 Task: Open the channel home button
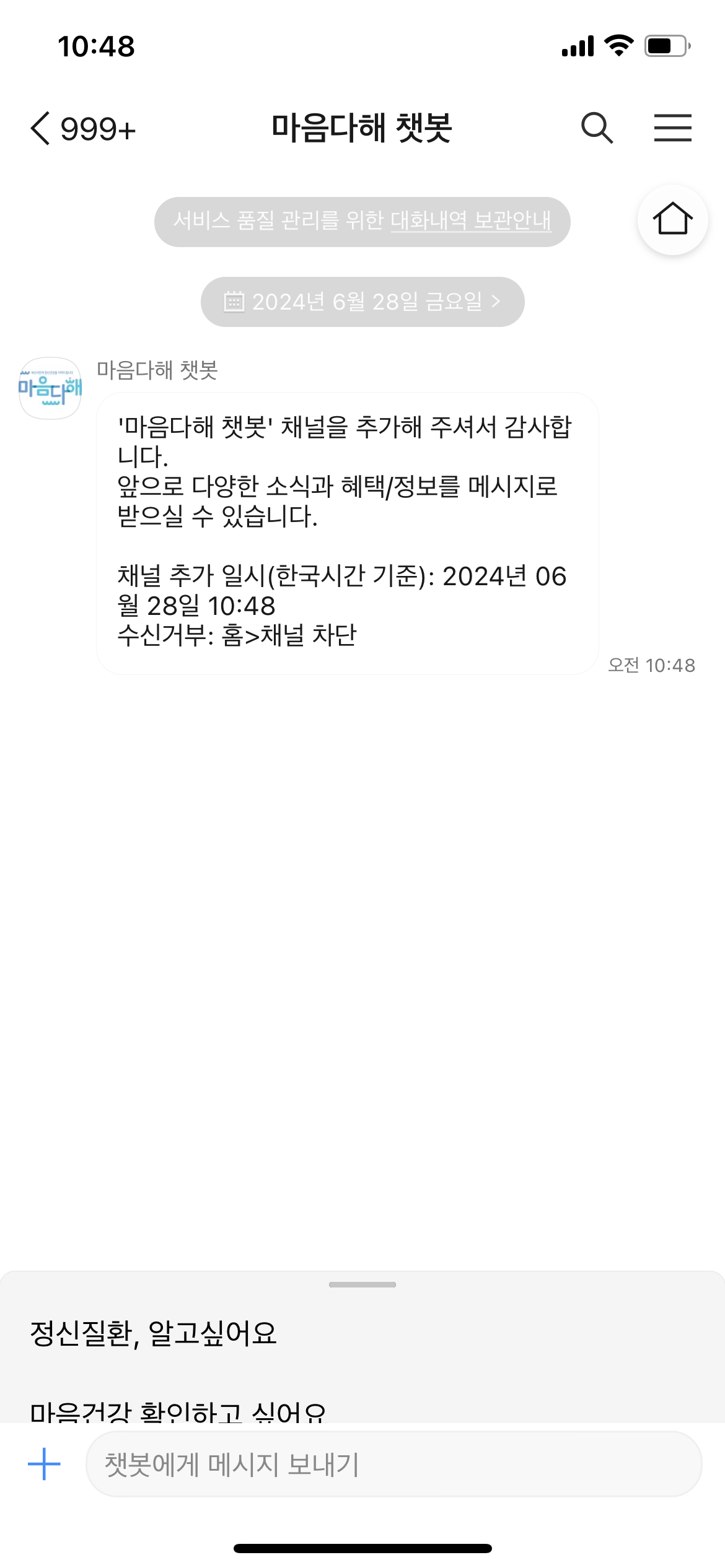pyautogui.click(x=672, y=220)
